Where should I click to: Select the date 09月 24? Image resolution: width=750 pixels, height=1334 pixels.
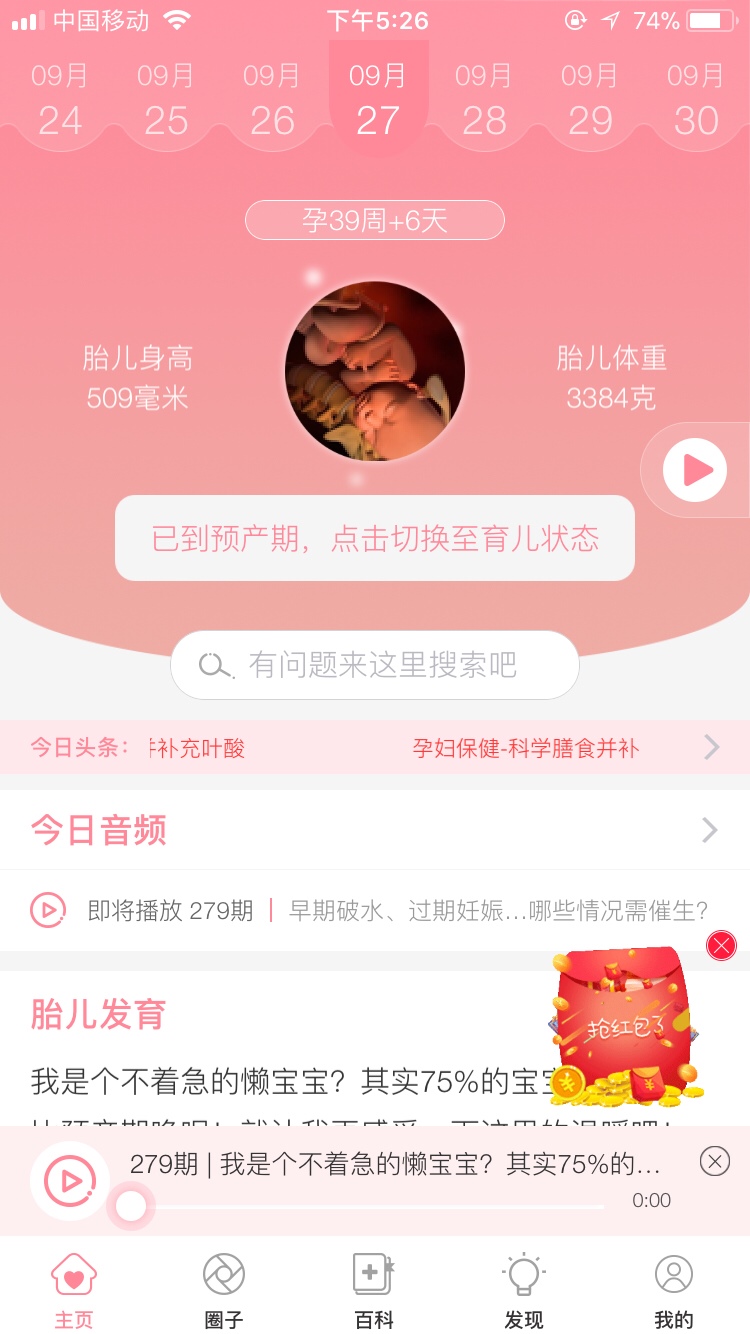59,101
